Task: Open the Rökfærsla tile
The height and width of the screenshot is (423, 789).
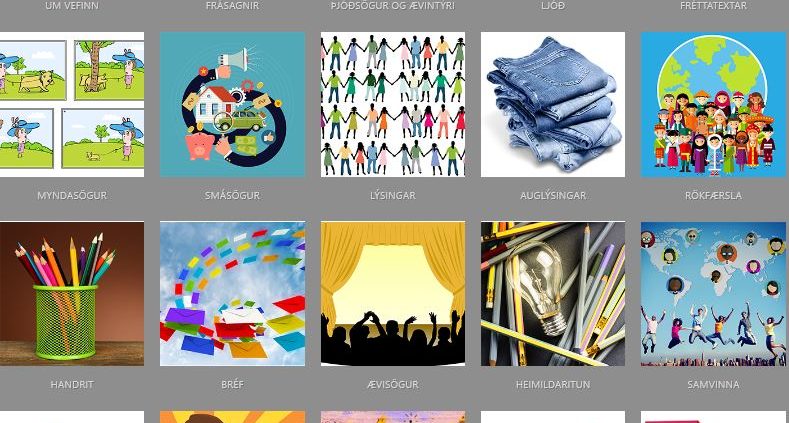Action: [713, 104]
